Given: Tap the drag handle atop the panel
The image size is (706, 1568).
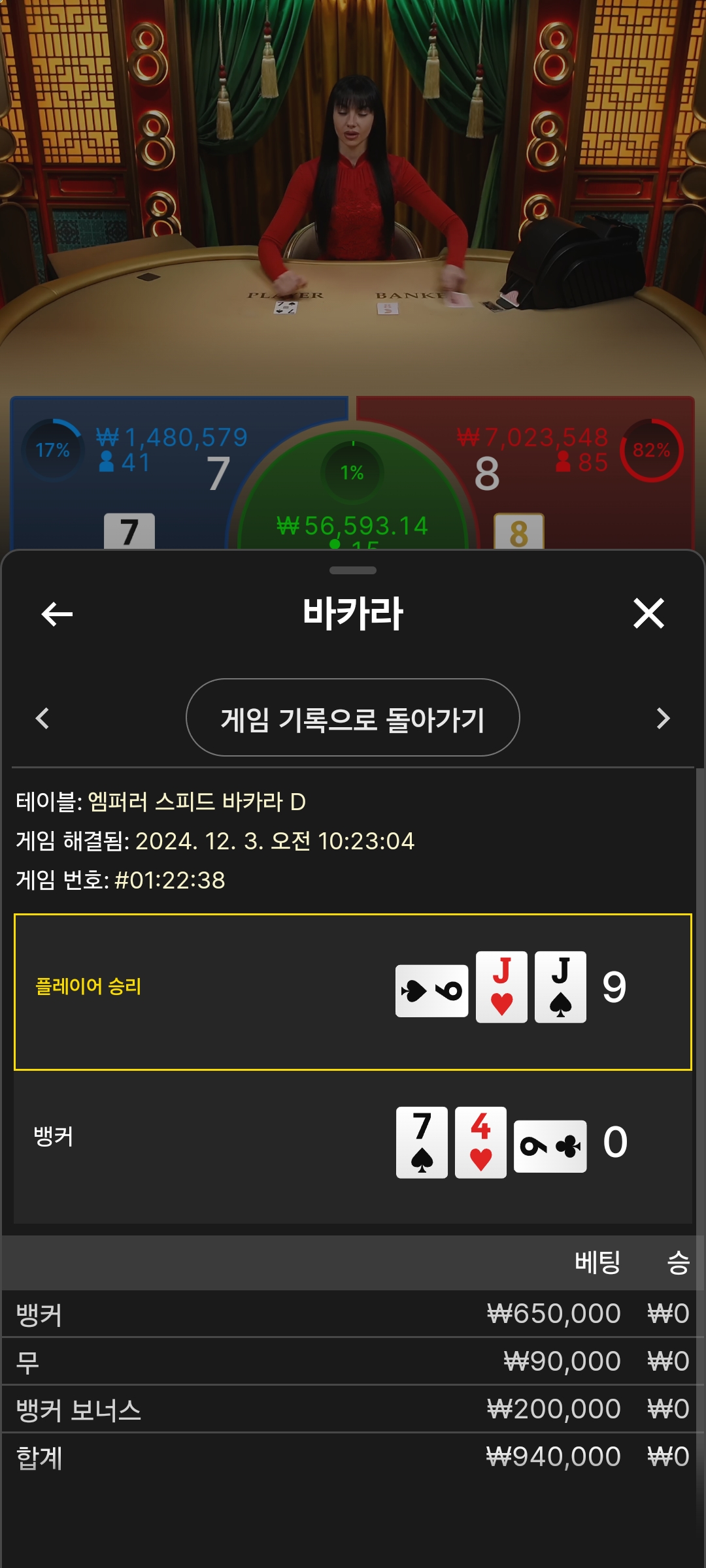Looking at the screenshot, I should pos(353,570).
